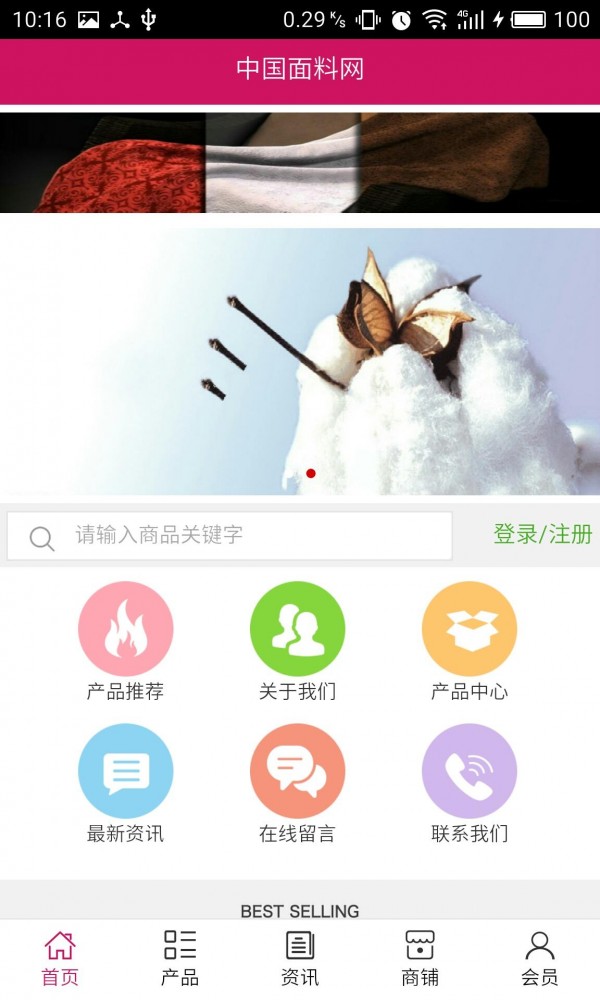The height and width of the screenshot is (1000, 600).
Task: Switch to the 会员 member tab
Action: pyautogui.click(x=540, y=959)
